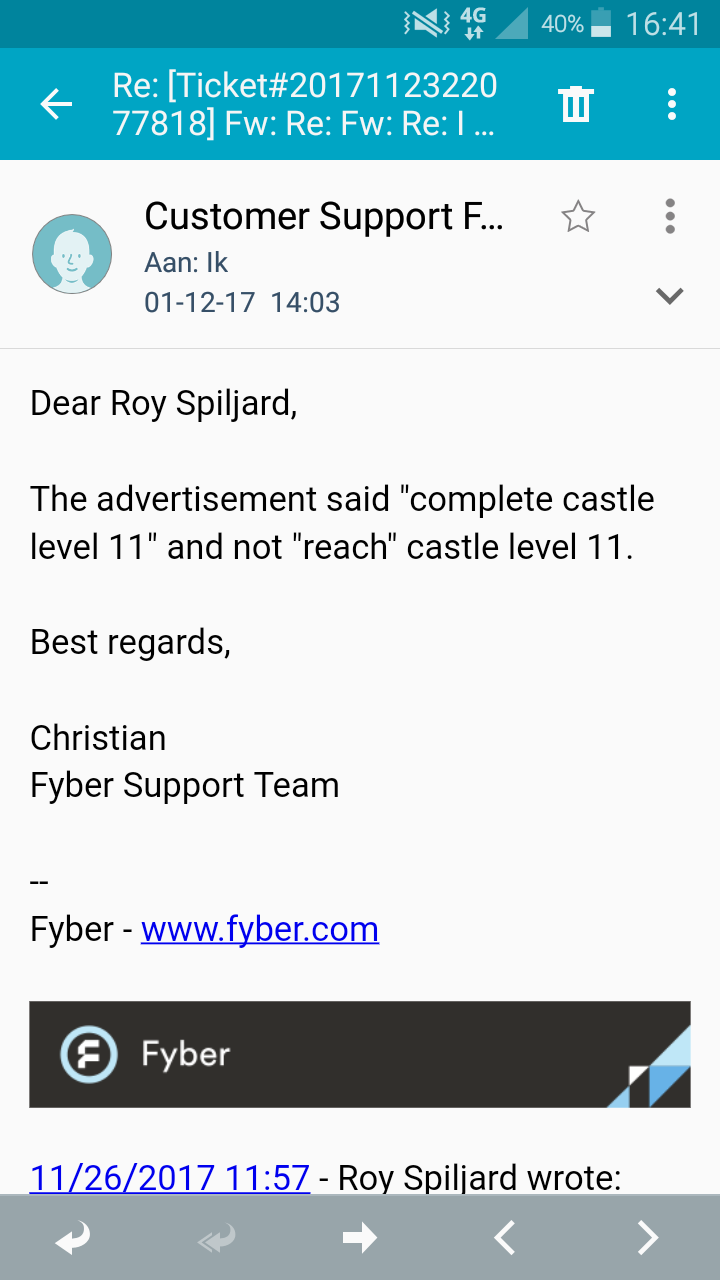Open the www.fyber.com link
The height and width of the screenshot is (1280, 720).
tap(259, 929)
